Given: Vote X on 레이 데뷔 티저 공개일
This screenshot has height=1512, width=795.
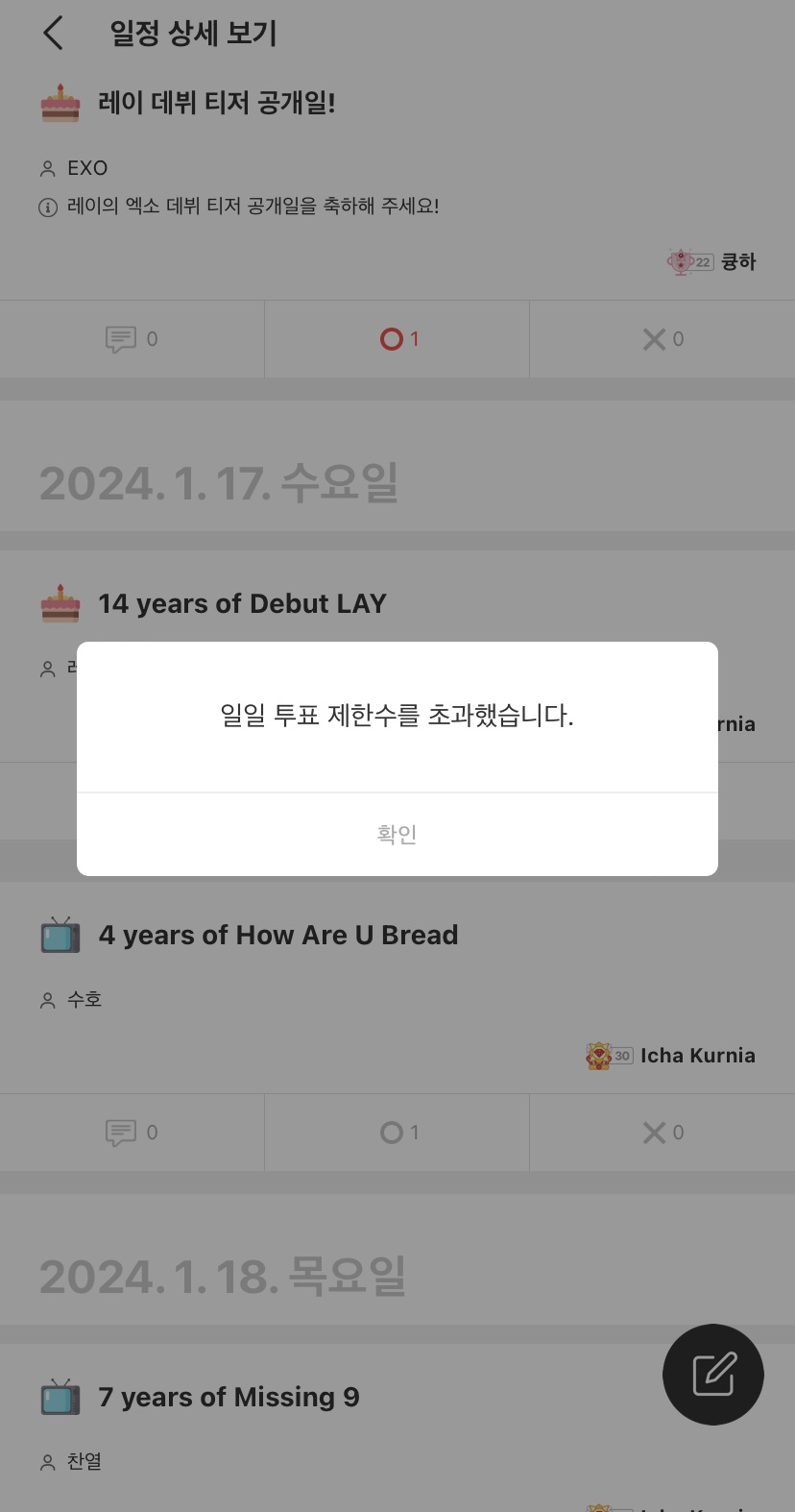Looking at the screenshot, I should pos(662,339).
